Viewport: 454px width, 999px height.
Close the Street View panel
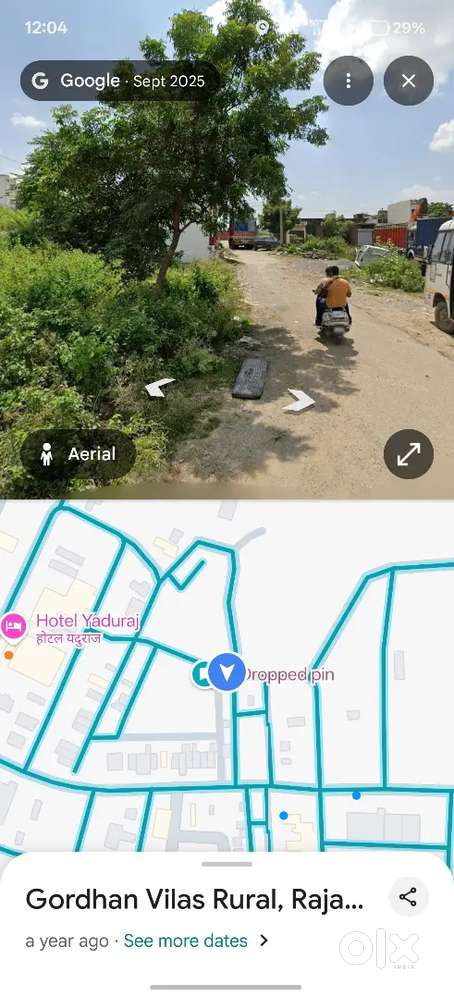click(x=409, y=81)
